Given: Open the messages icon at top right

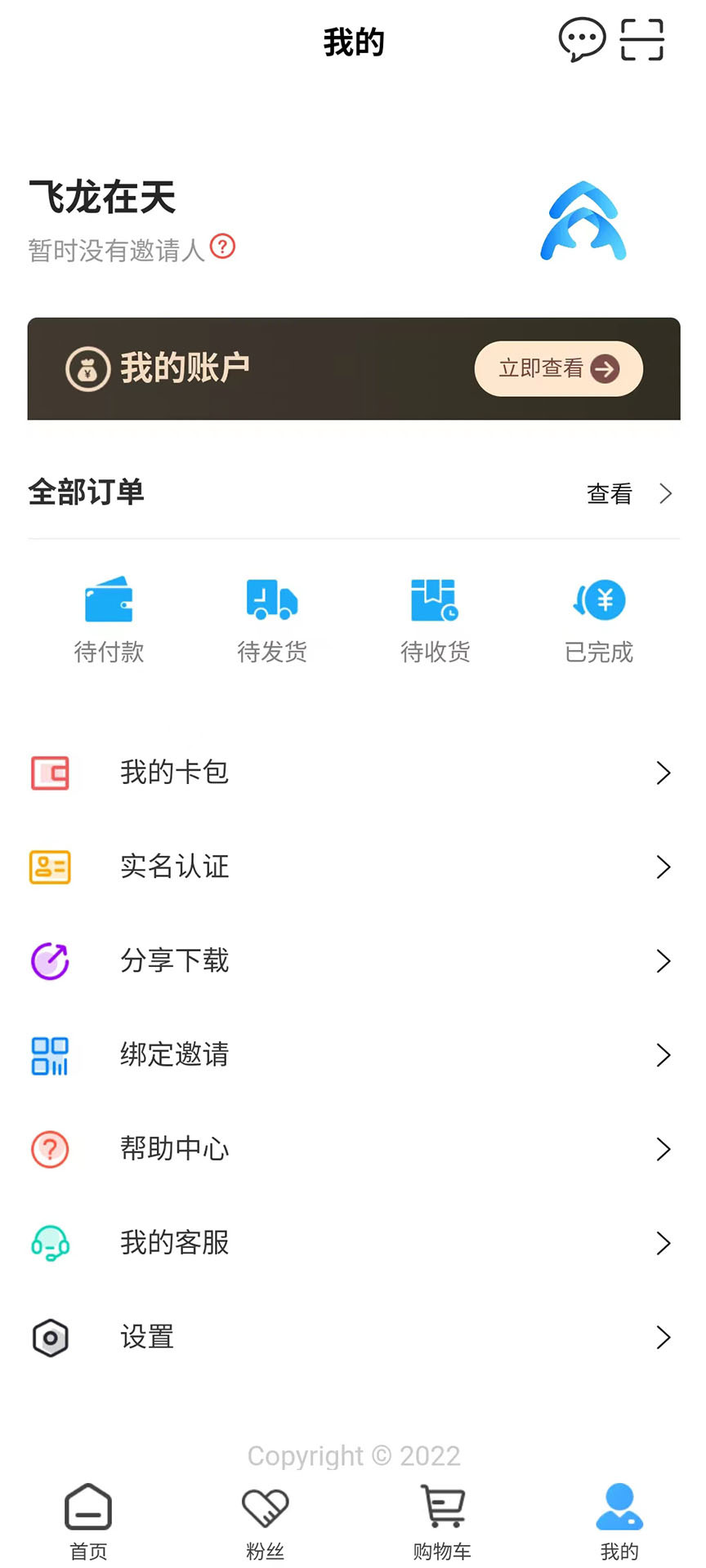Looking at the screenshot, I should (x=582, y=38).
